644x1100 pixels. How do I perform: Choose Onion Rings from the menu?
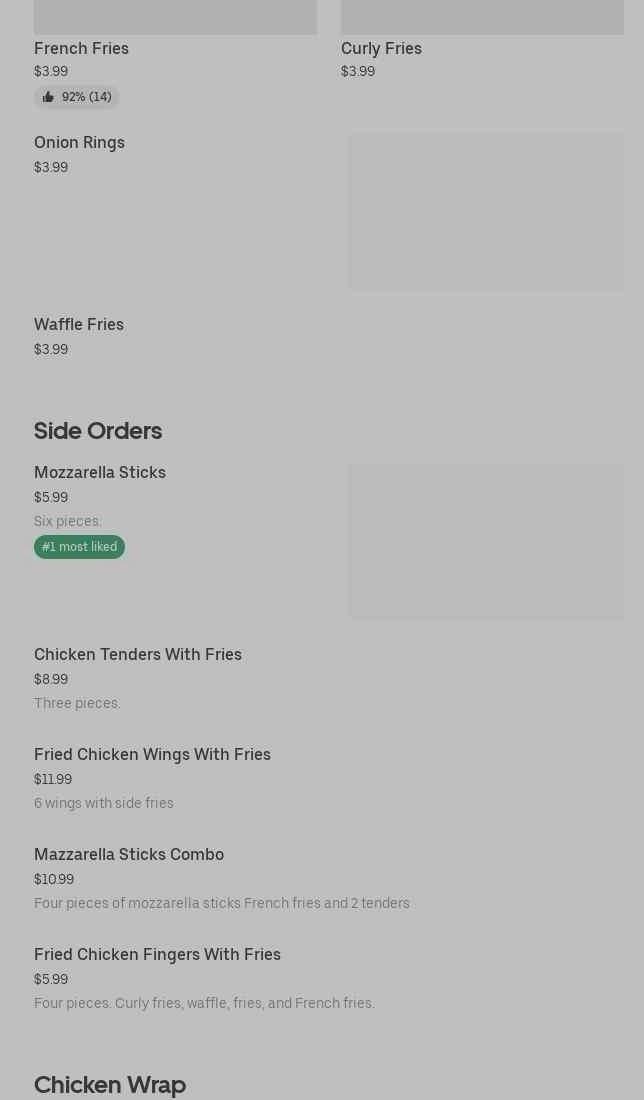click(80, 142)
